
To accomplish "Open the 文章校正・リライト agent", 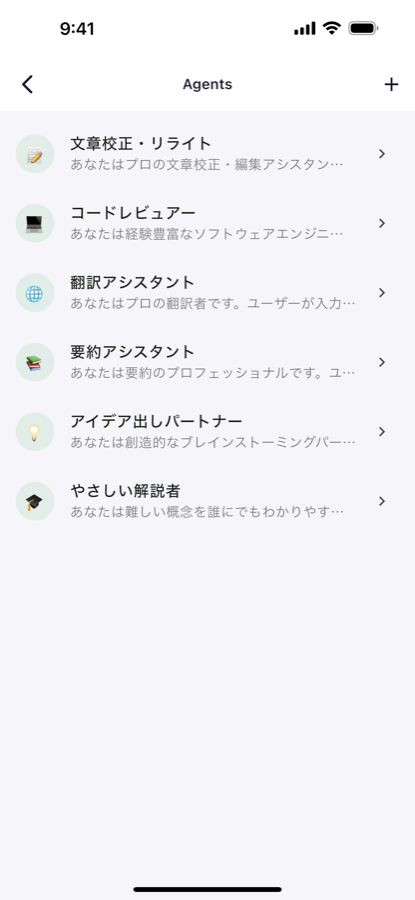I will pyautogui.click(x=207, y=154).
